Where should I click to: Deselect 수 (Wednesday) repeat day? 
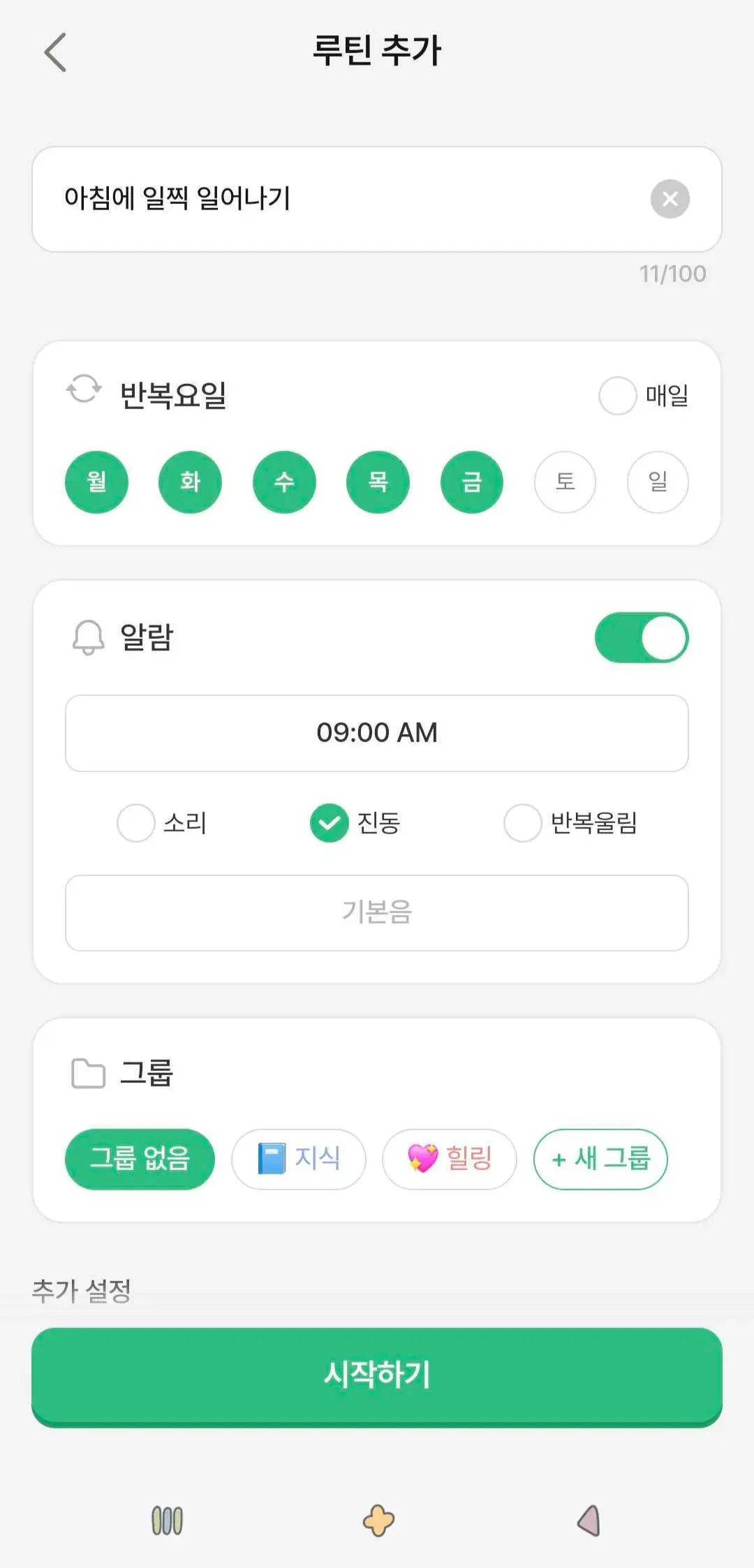tap(284, 482)
